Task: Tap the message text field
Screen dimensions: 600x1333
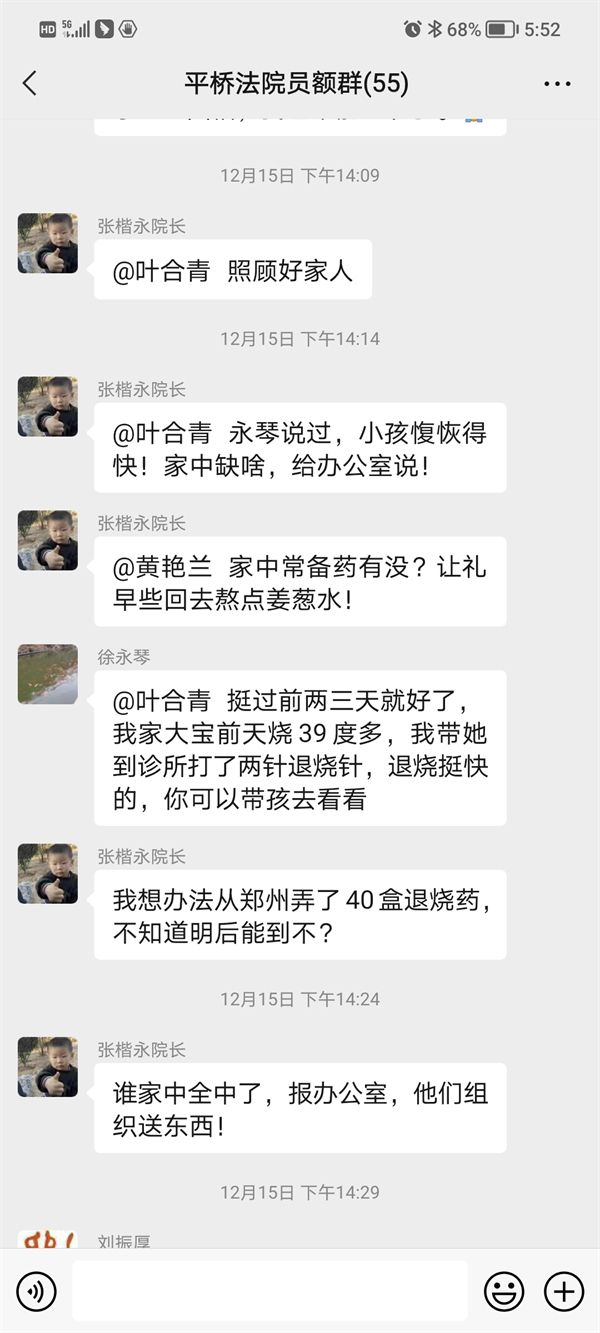Action: point(270,1291)
